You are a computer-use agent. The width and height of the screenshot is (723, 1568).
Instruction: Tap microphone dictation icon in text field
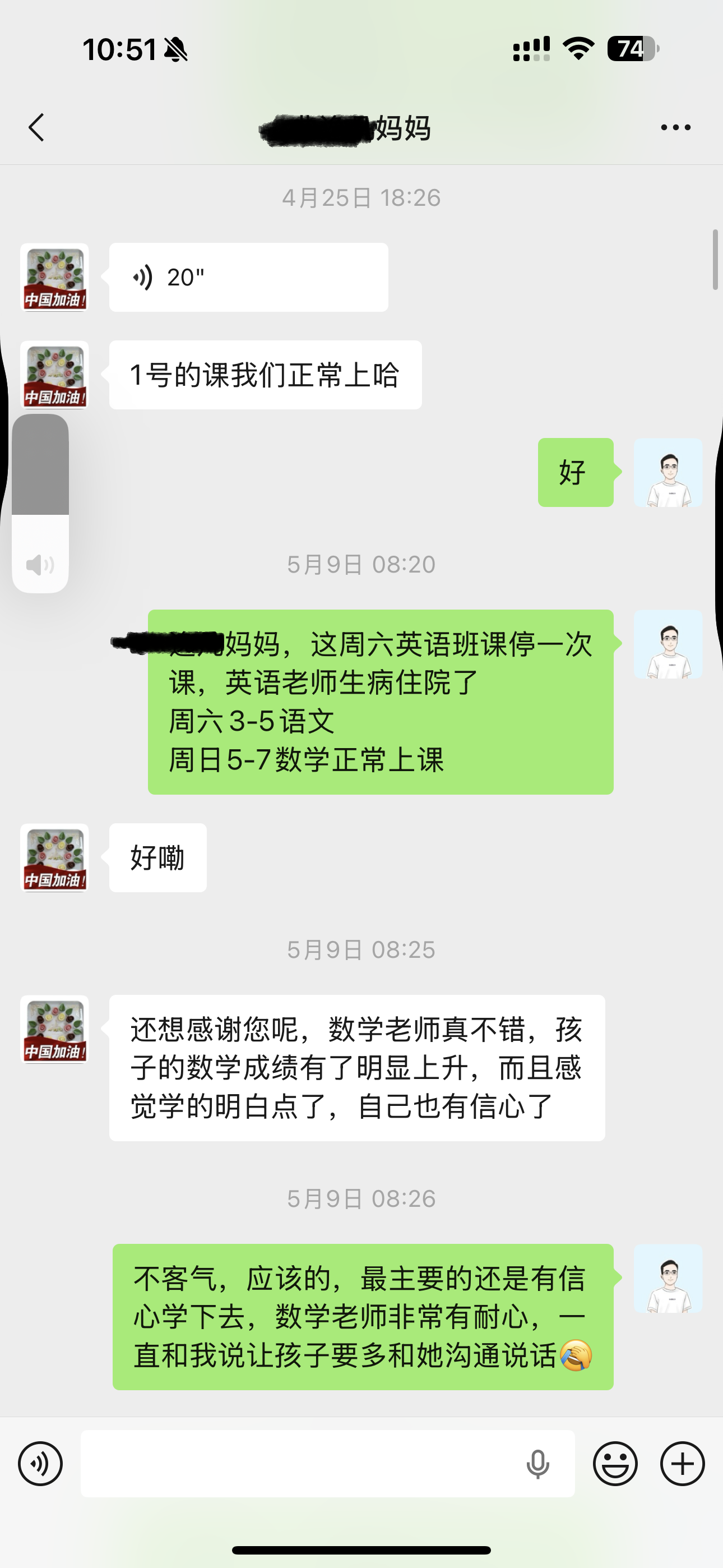(537, 1463)
